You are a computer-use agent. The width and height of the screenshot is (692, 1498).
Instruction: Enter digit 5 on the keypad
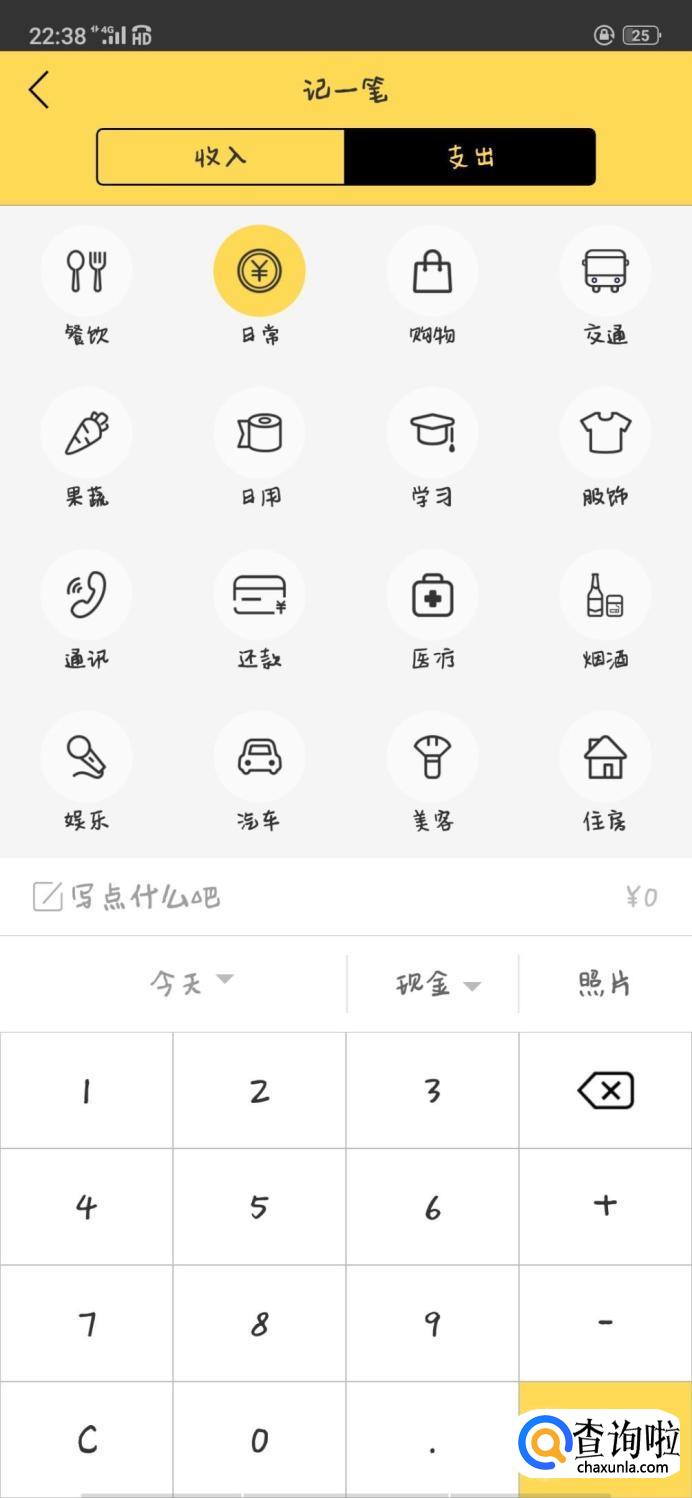tap(259, 1207)
